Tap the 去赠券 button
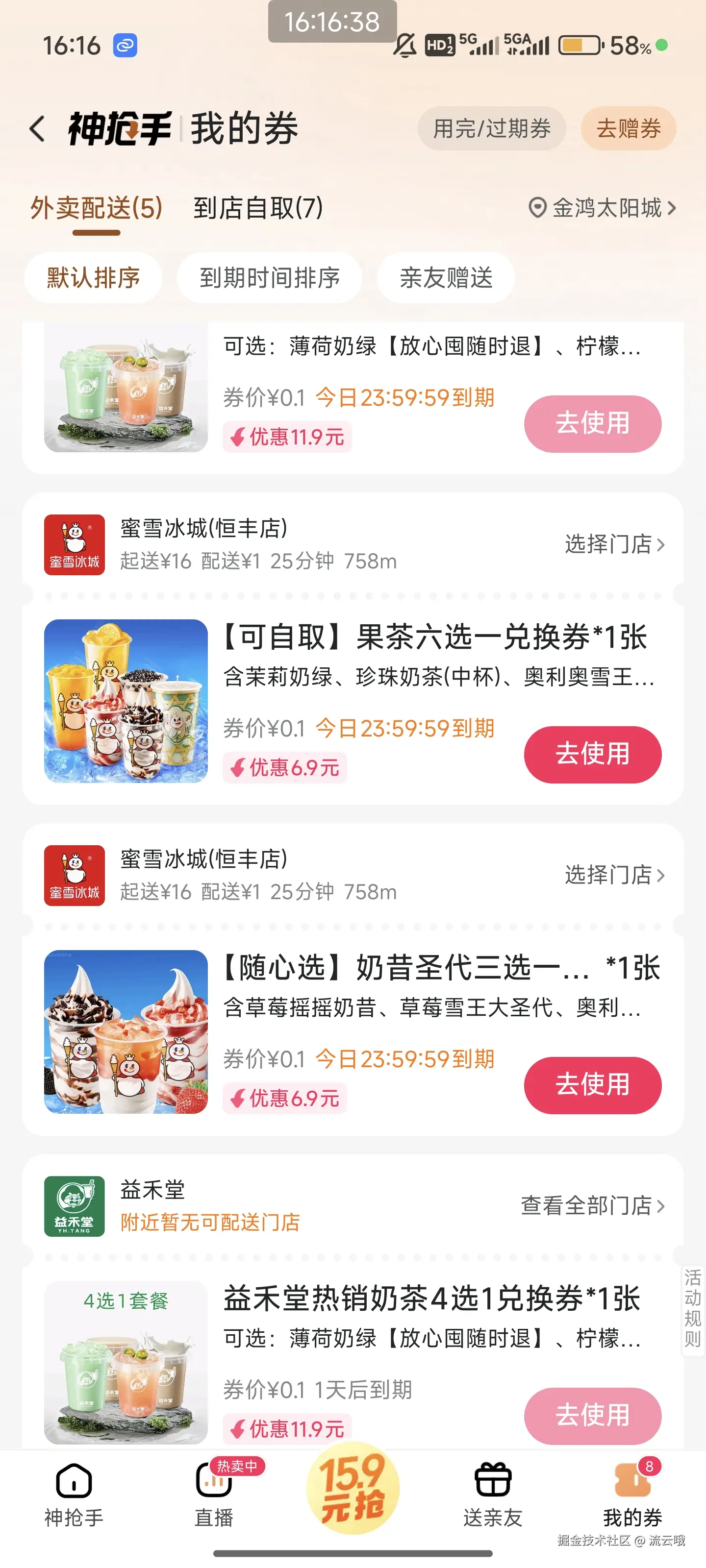This screenshot has height=1568, width=706. pyautogui.click(x=628, y=128)
